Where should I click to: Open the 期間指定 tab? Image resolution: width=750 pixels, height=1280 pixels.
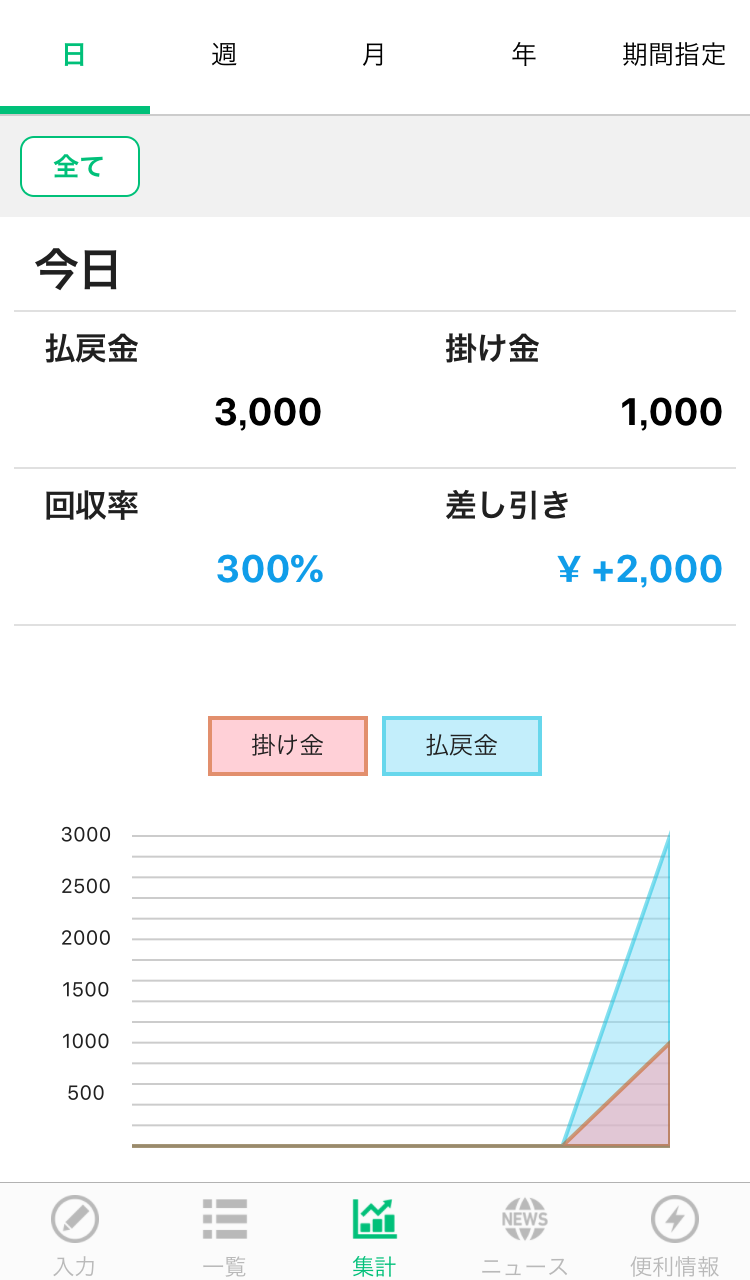674,55
